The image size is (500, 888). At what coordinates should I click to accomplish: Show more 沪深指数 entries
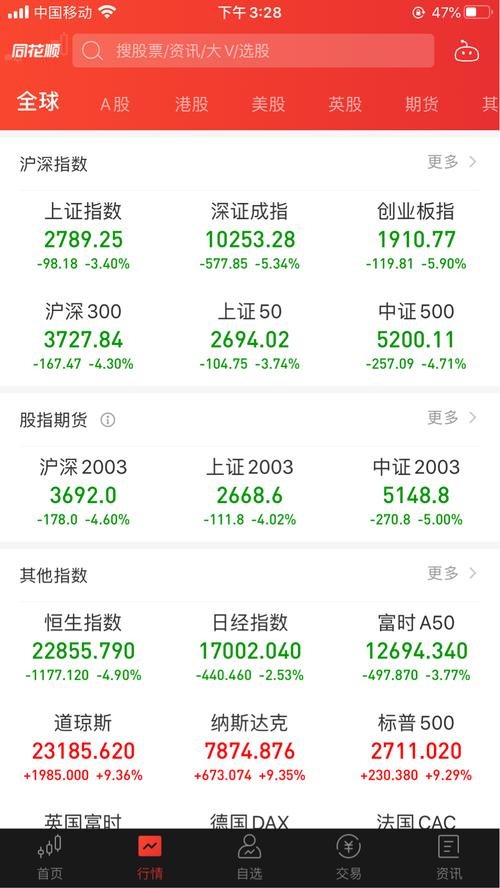click(452, 162)
